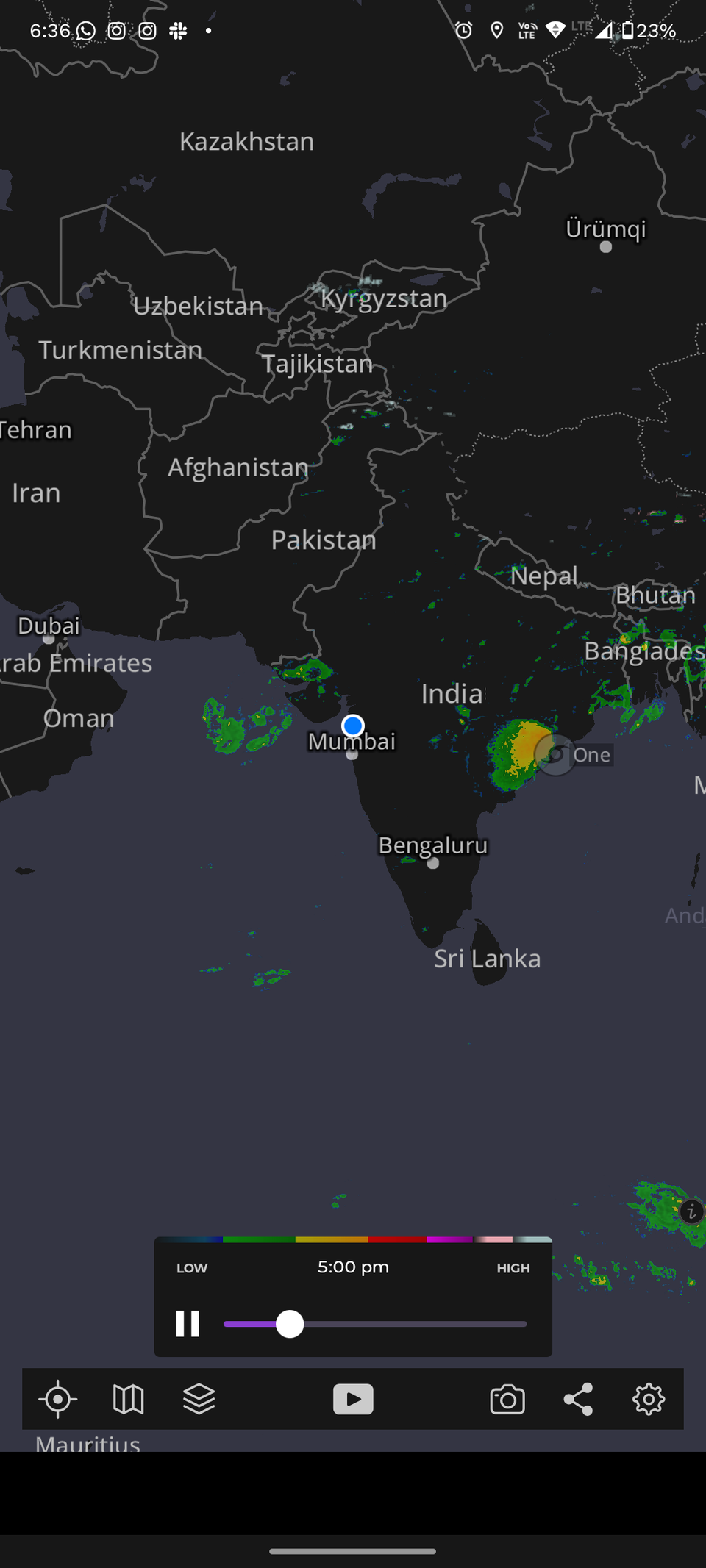Open the video play button in toolbar
The height and width of the screenshot is (1568, 706).
click(353, 1399)
